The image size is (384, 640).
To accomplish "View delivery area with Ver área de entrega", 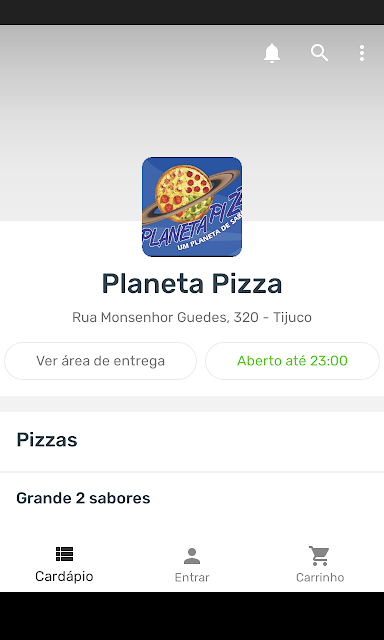I will point(100,361).
